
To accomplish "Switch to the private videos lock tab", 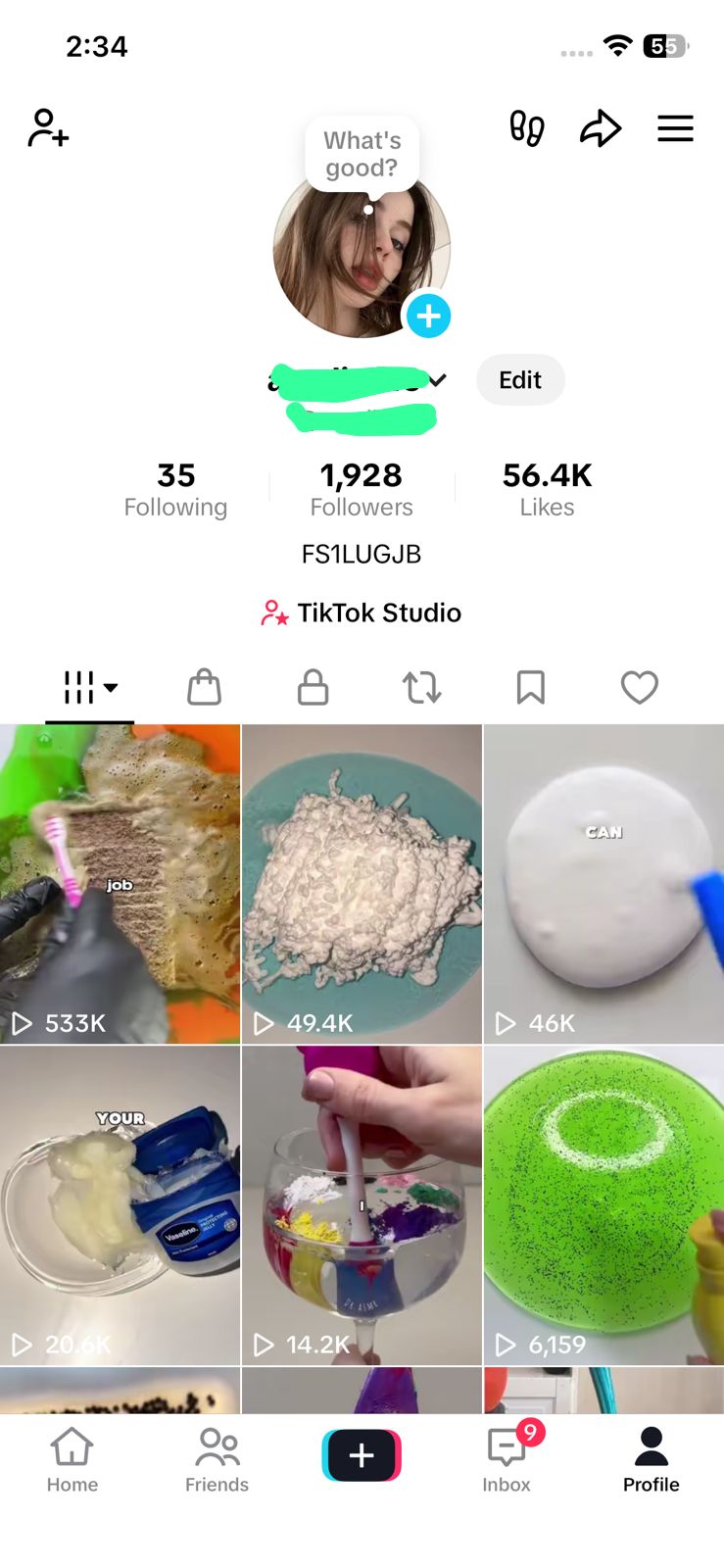I will pyautogui.click(x=313, y=687).
